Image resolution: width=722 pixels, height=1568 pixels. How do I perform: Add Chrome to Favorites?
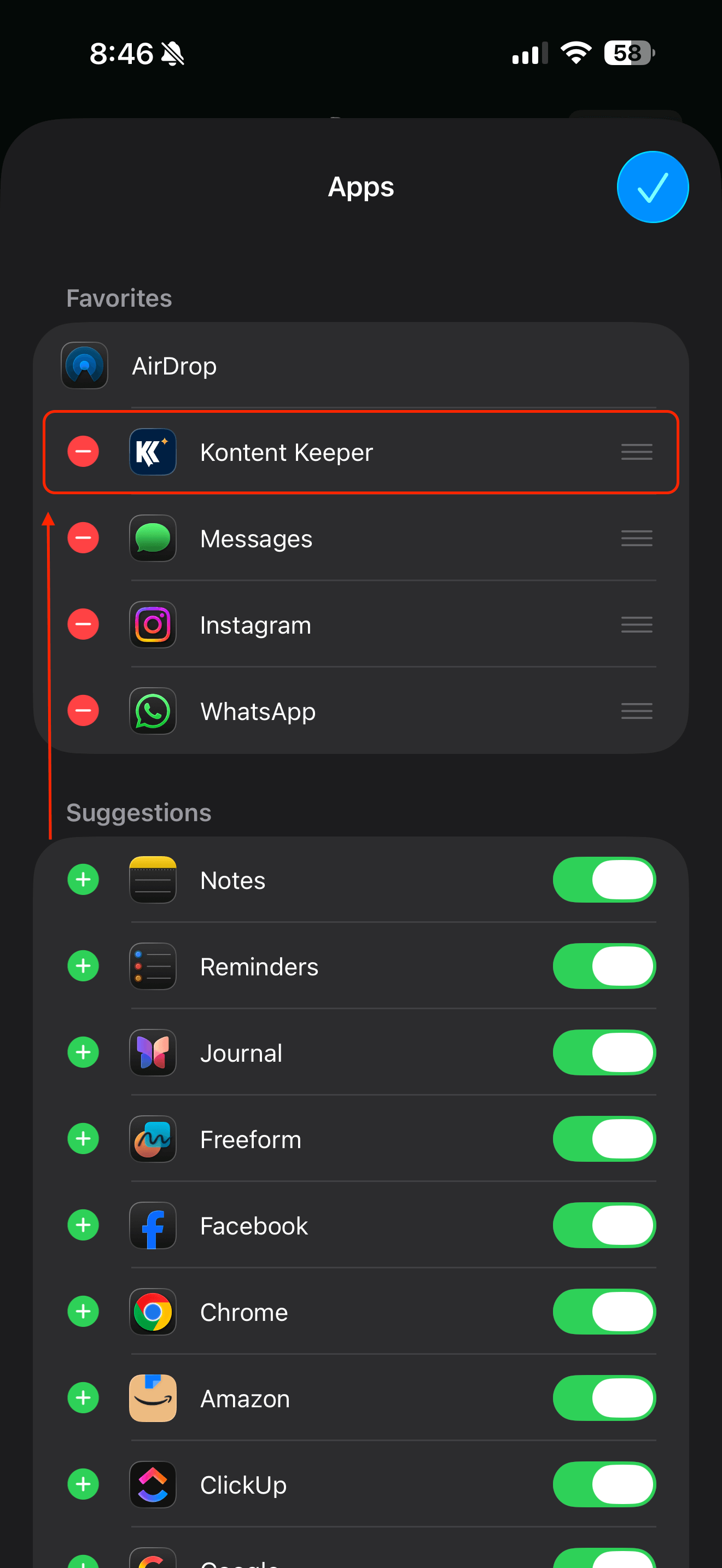(x=83, y=1312)
